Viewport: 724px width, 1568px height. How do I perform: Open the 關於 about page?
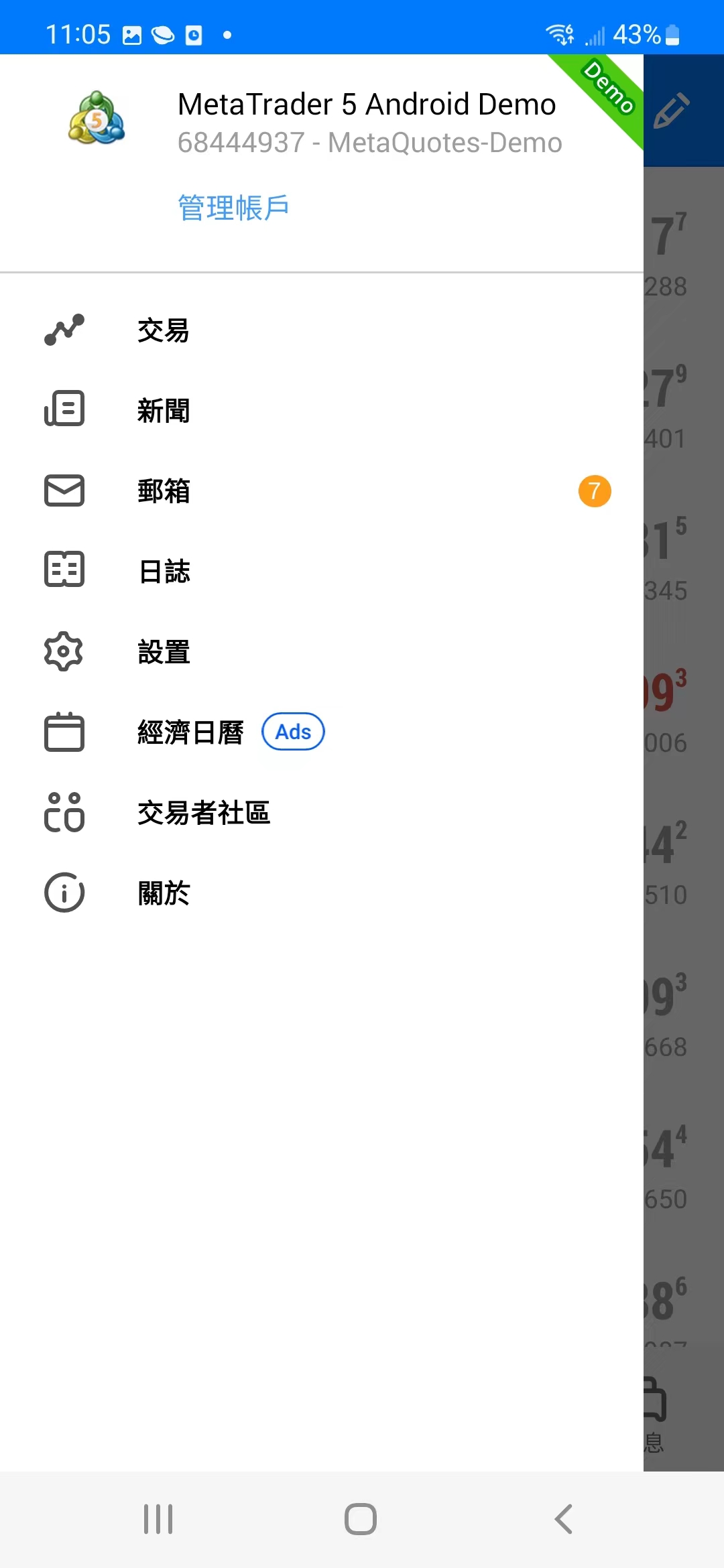pyautogui.click(x=322, y=893)
